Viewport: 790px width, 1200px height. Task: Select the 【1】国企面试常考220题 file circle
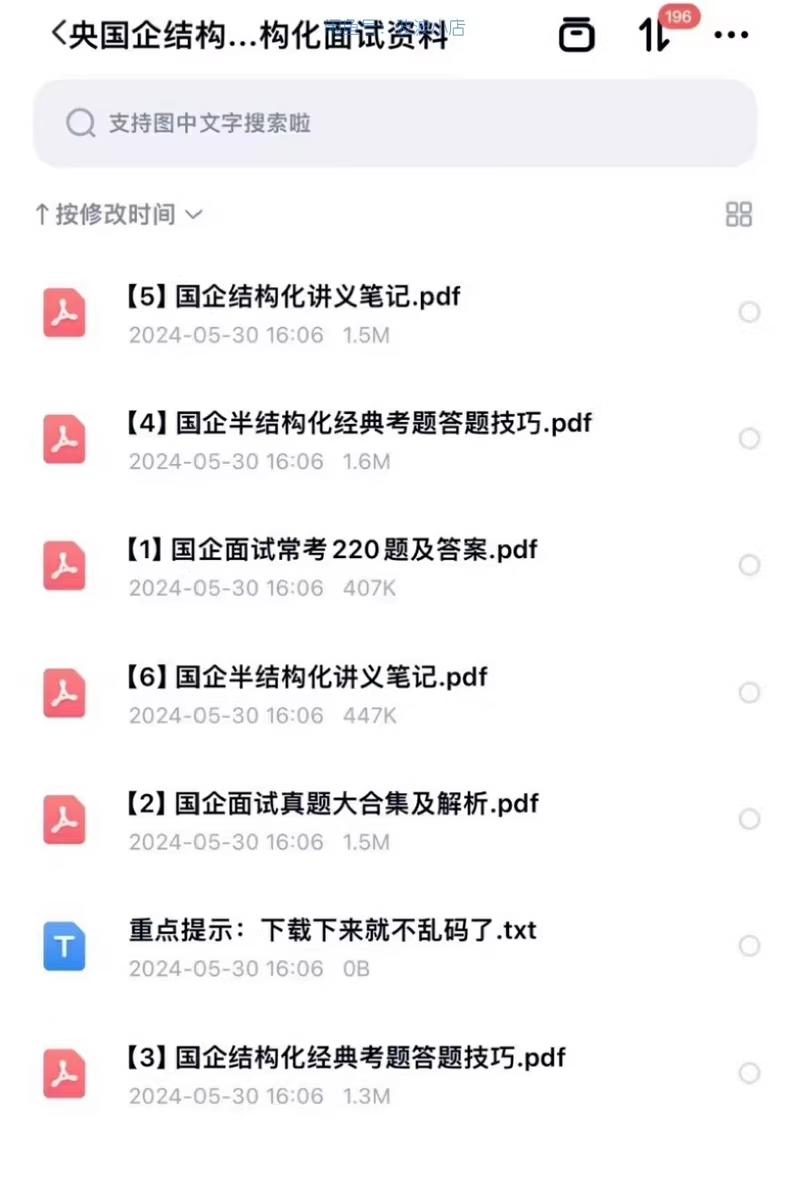[x=749, y=565]
